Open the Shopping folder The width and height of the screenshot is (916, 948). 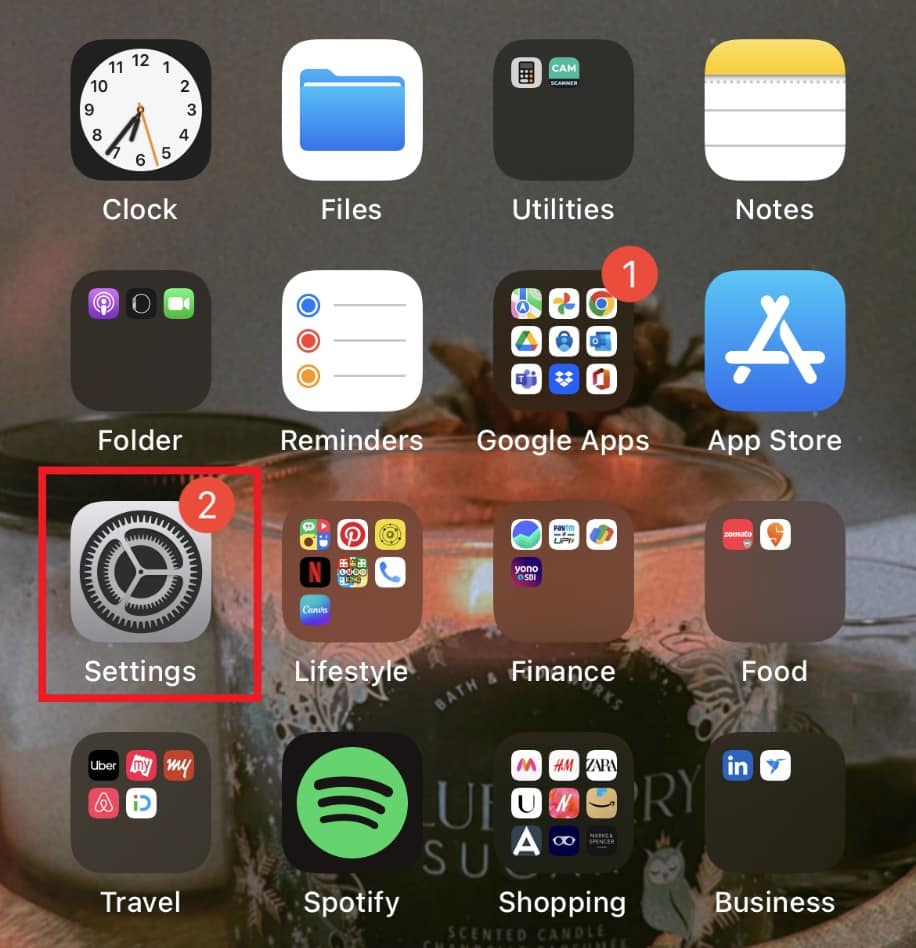pos(563,803)
